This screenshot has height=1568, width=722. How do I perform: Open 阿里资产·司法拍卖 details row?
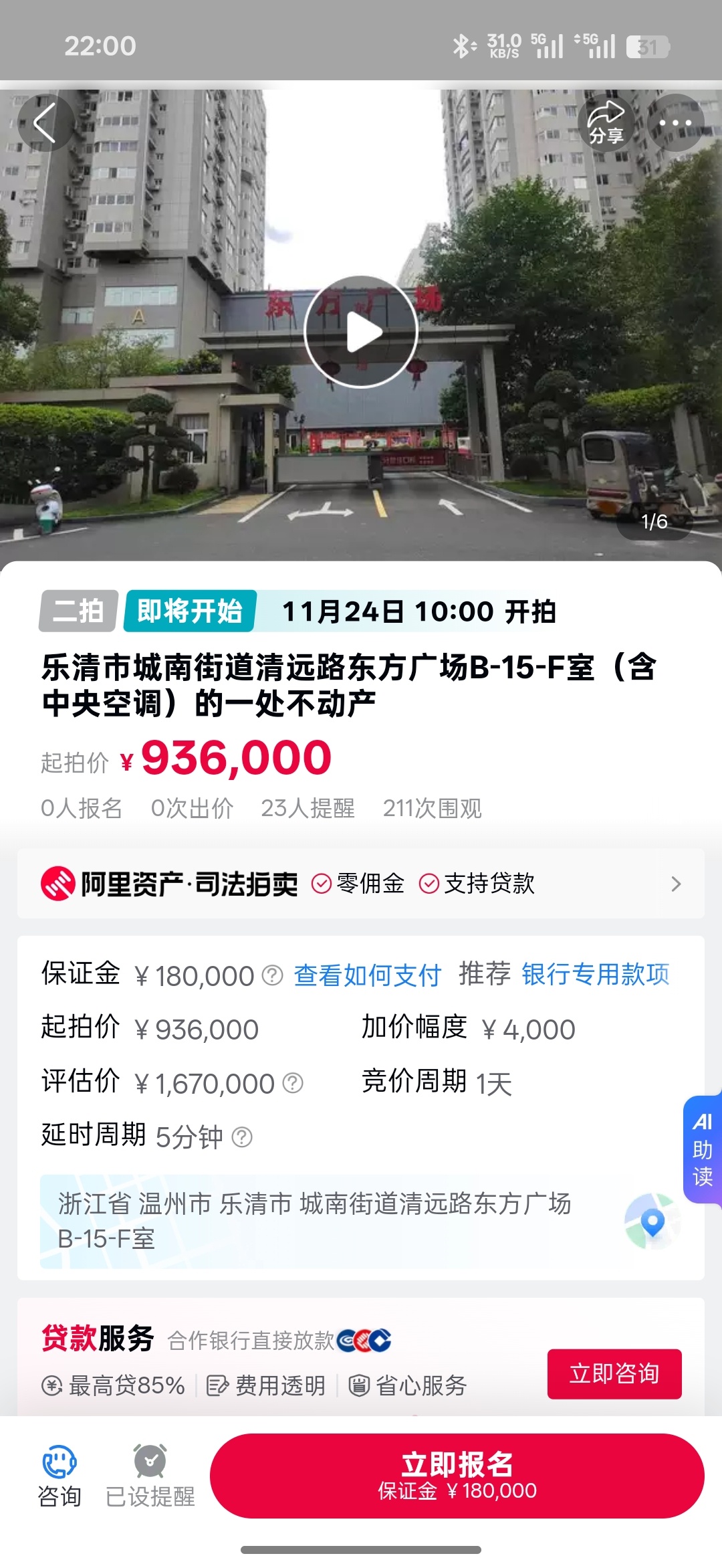pos(361,884)
